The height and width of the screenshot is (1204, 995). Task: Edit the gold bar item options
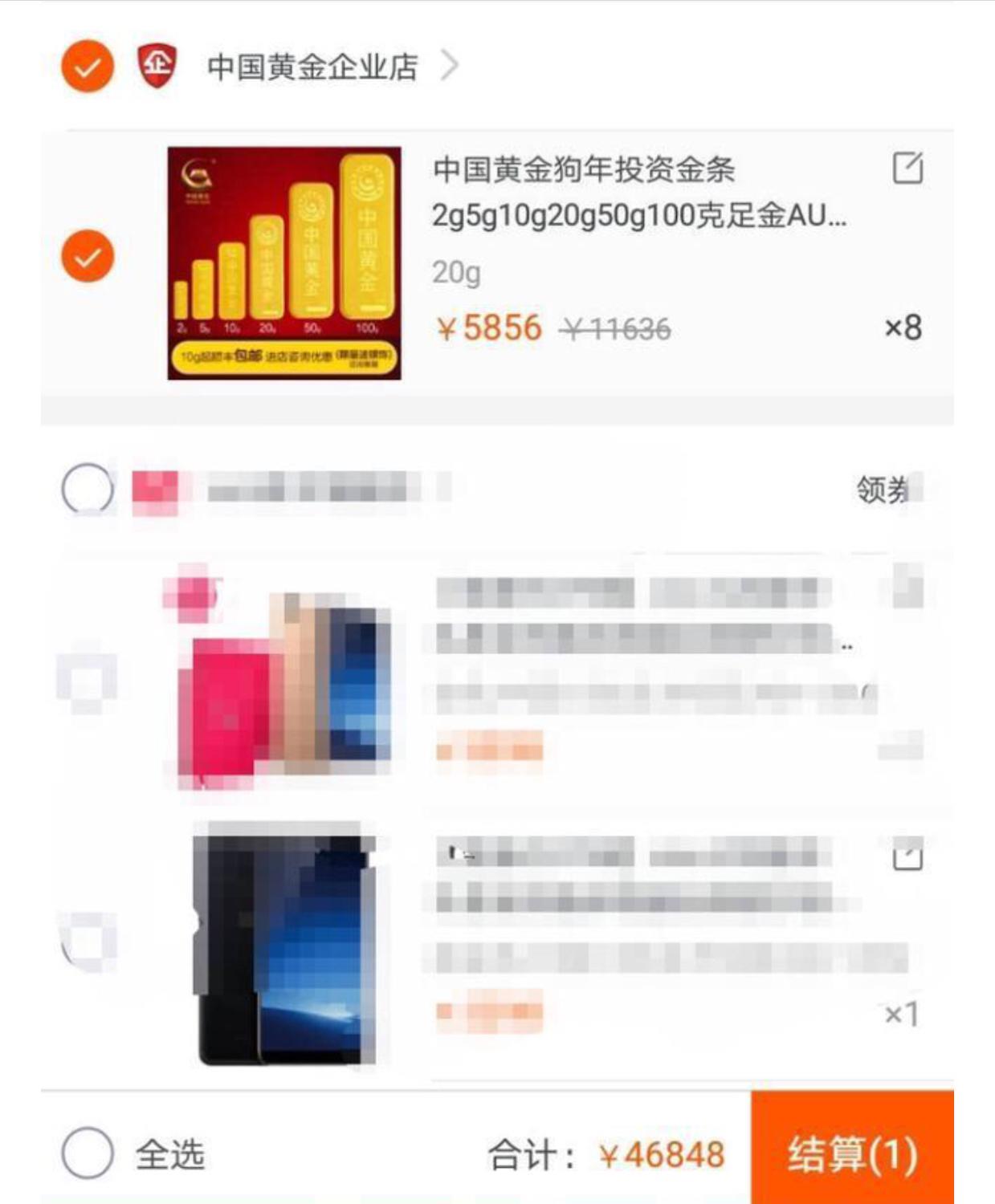(x=907, y=168)
